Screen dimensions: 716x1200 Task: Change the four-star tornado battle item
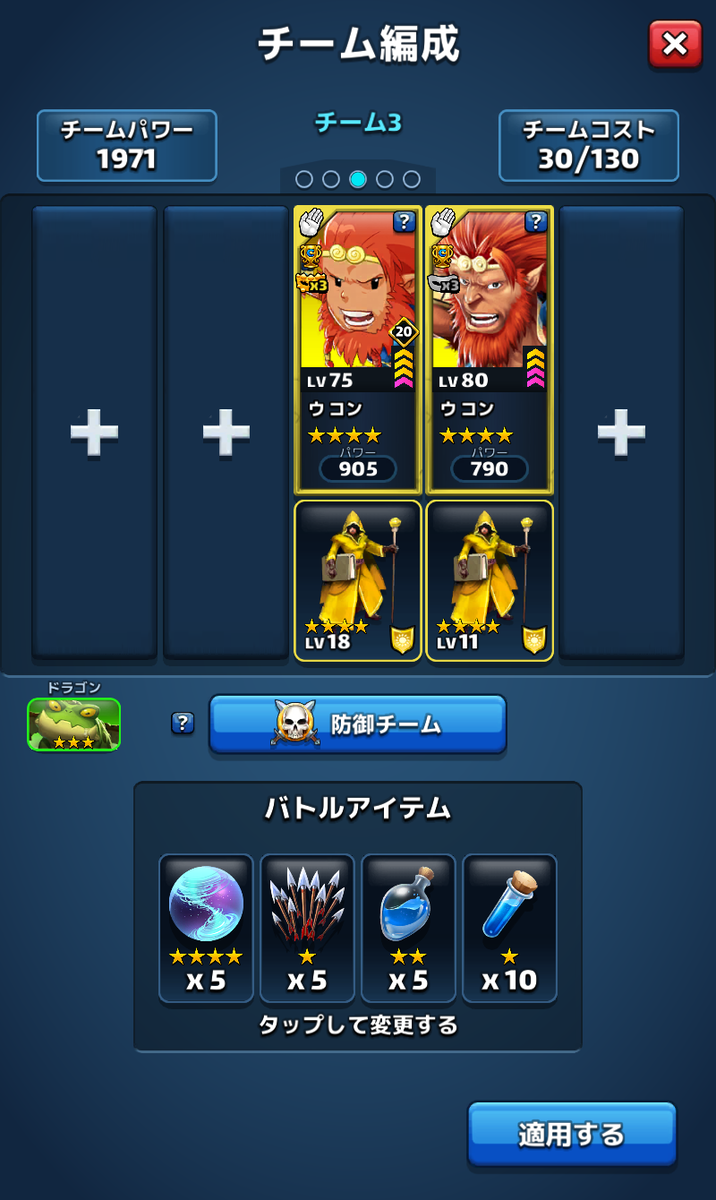click(x=206, y=928)
